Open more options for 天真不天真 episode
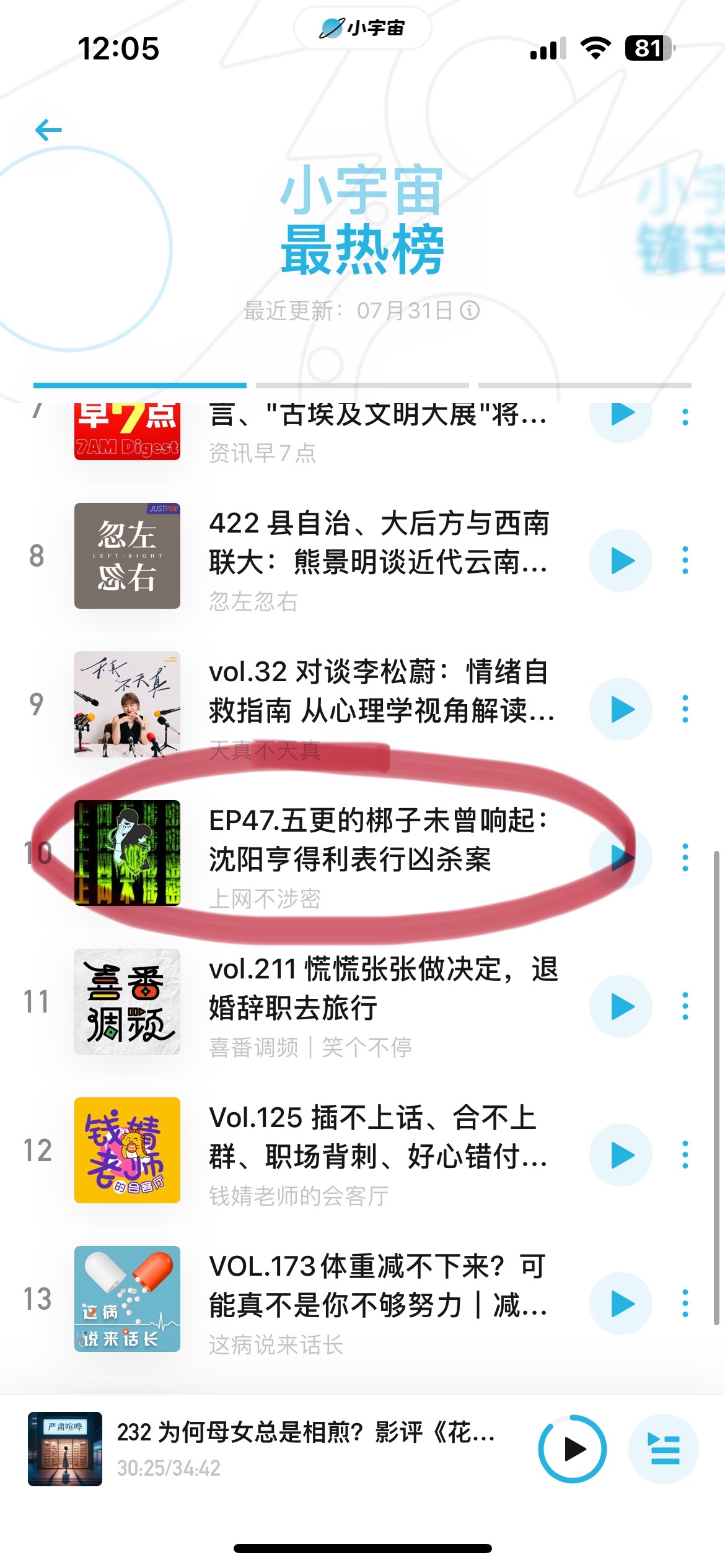The width and height of the screenshot is (725, 1568). tap(685, 709)
